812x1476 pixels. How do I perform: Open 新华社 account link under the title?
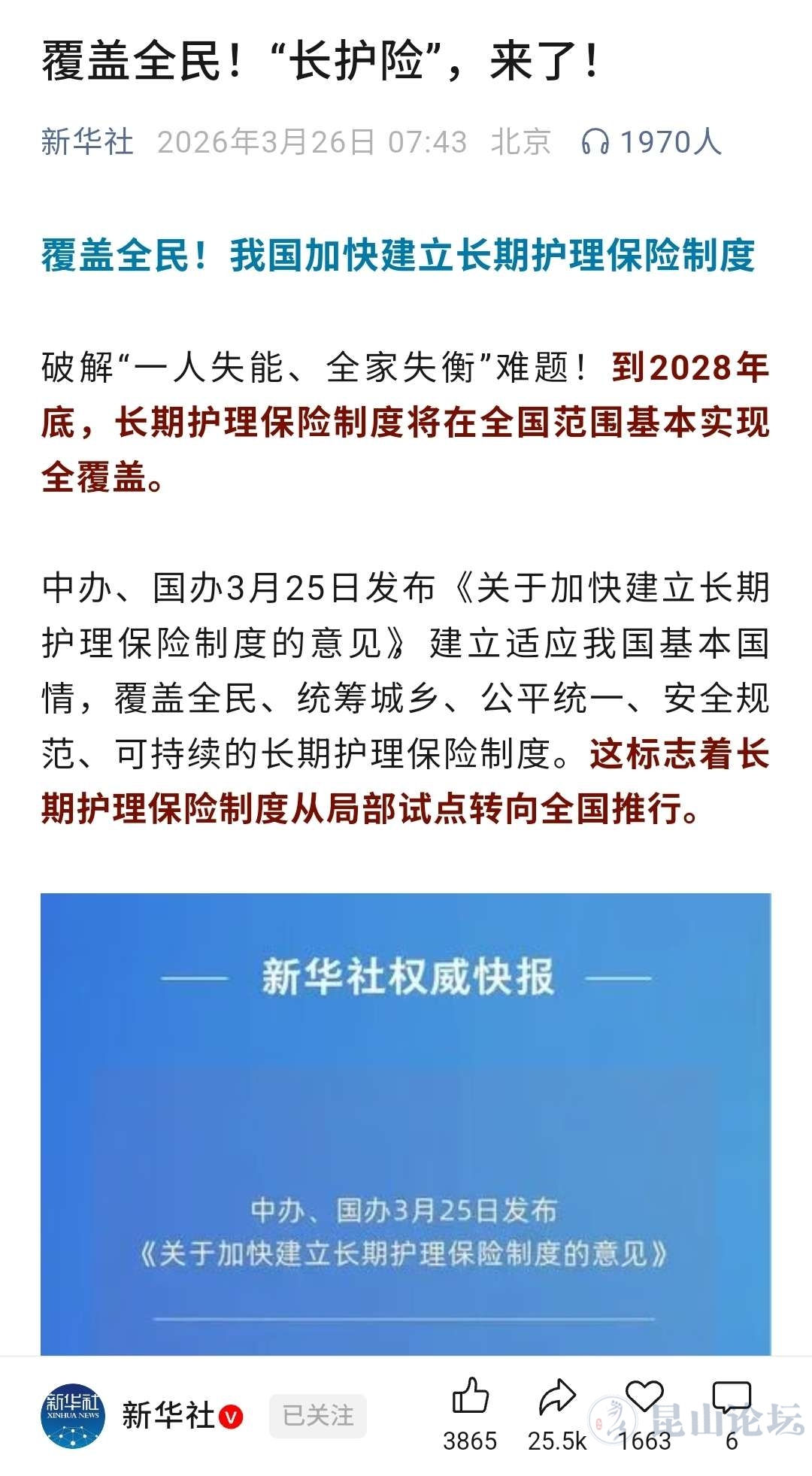tap(87, 142)
